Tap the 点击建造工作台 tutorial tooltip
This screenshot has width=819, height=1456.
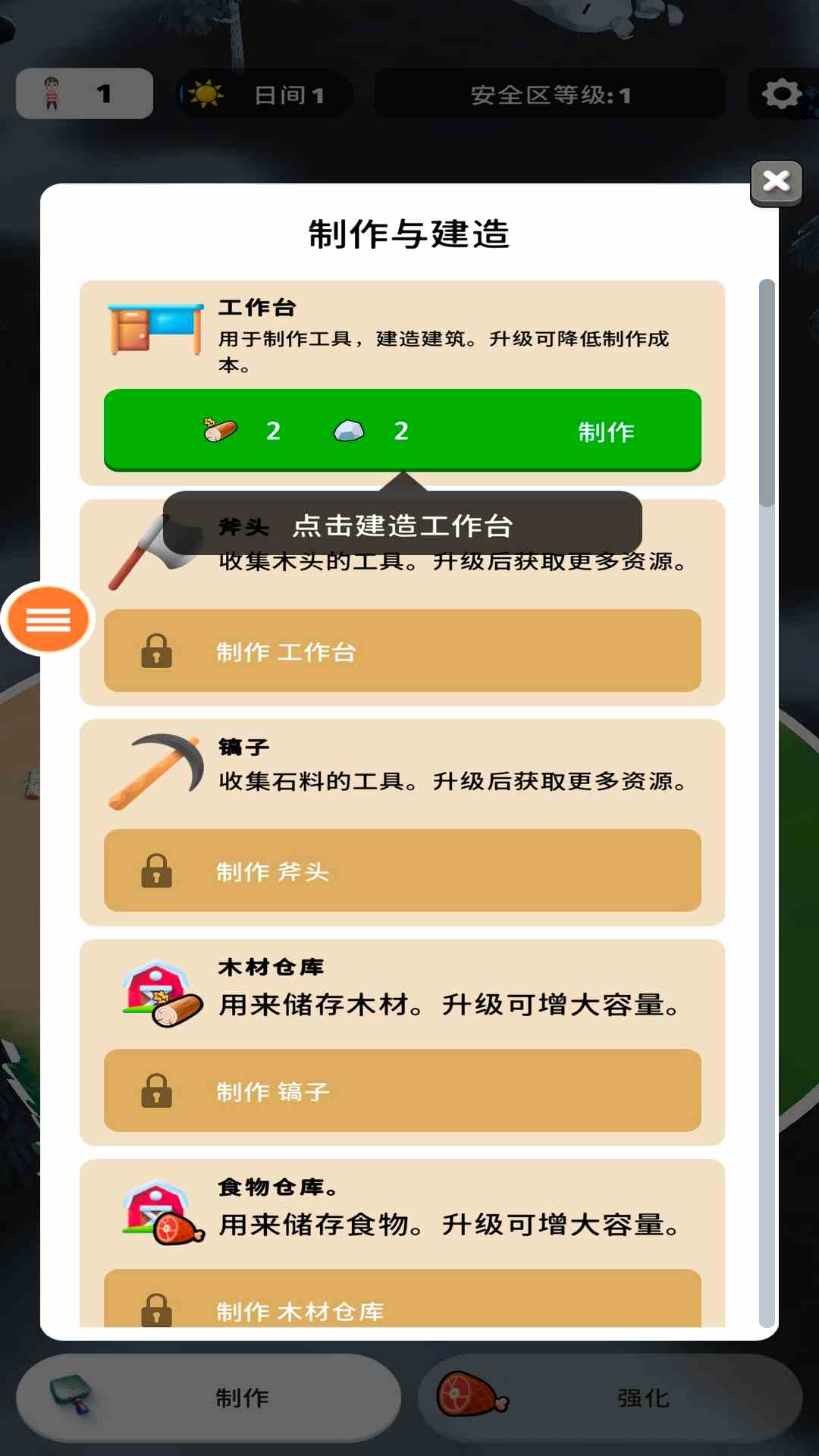click(x=406, y=525)
